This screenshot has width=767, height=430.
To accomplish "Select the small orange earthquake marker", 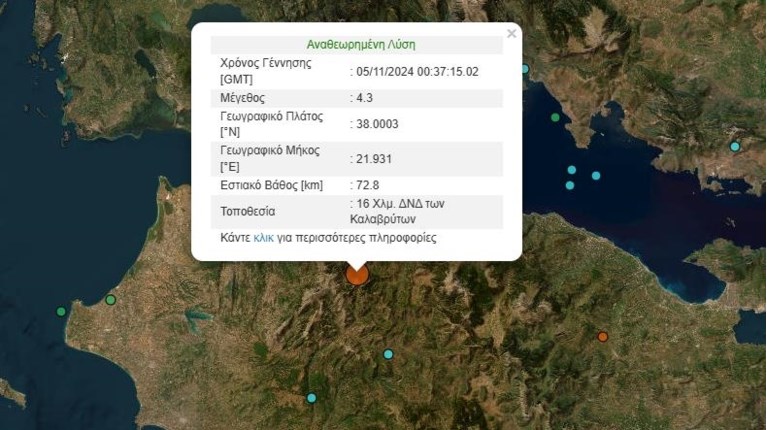I will [x=603, y=337].
